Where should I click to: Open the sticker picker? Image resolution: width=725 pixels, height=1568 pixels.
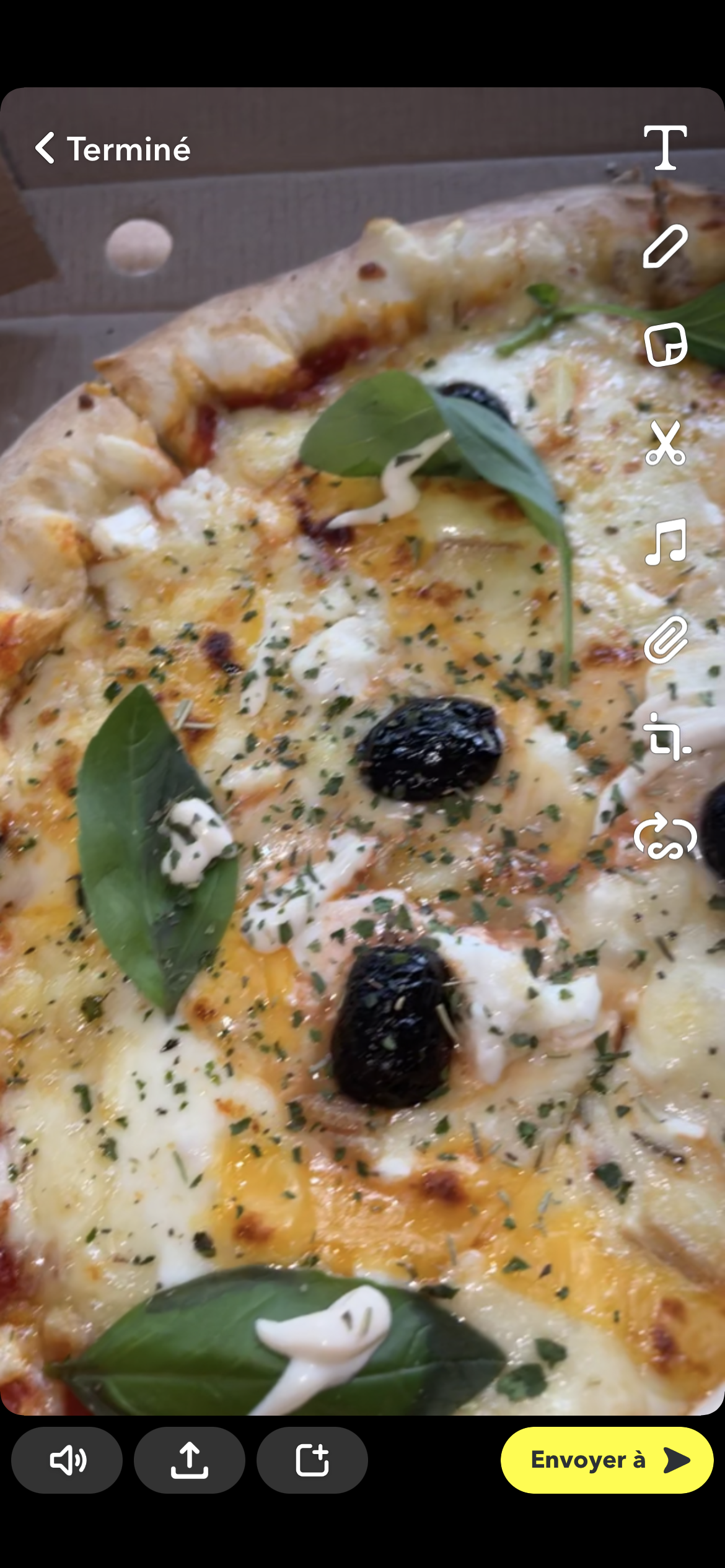click(x=665, y=344)
